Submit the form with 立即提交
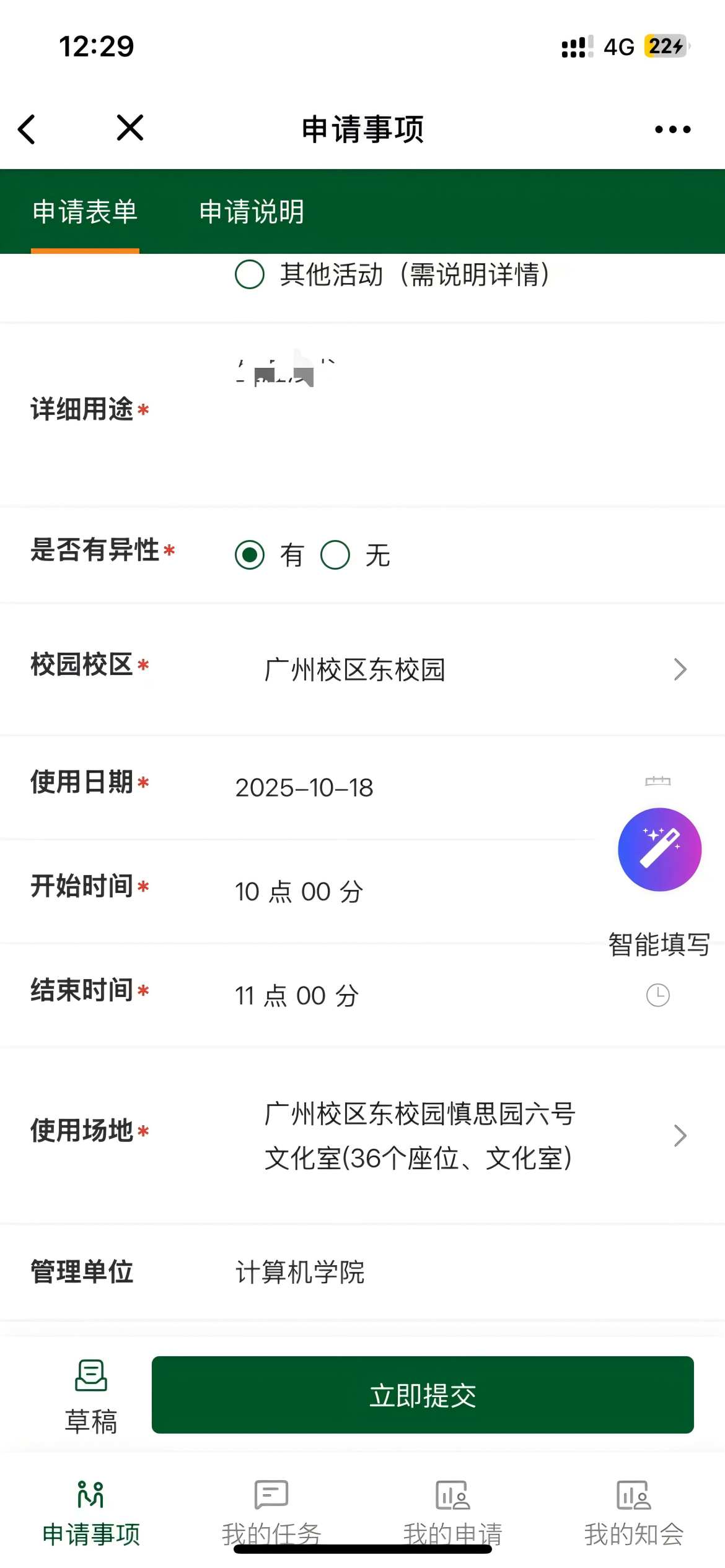The image size is (725, 1568). [423, 1395]
